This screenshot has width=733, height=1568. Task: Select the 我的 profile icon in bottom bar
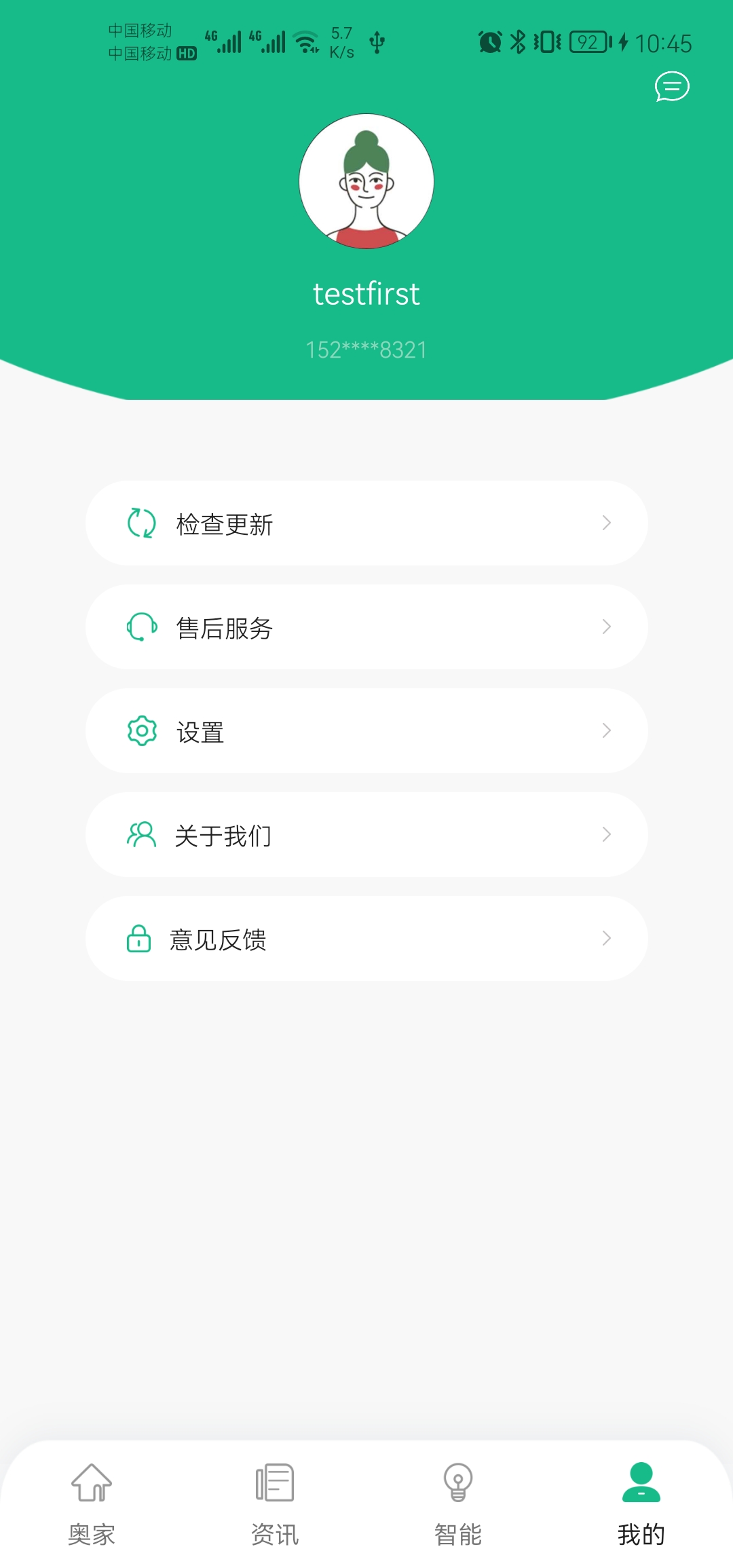pyautogui.click(x=640, y=1484)
